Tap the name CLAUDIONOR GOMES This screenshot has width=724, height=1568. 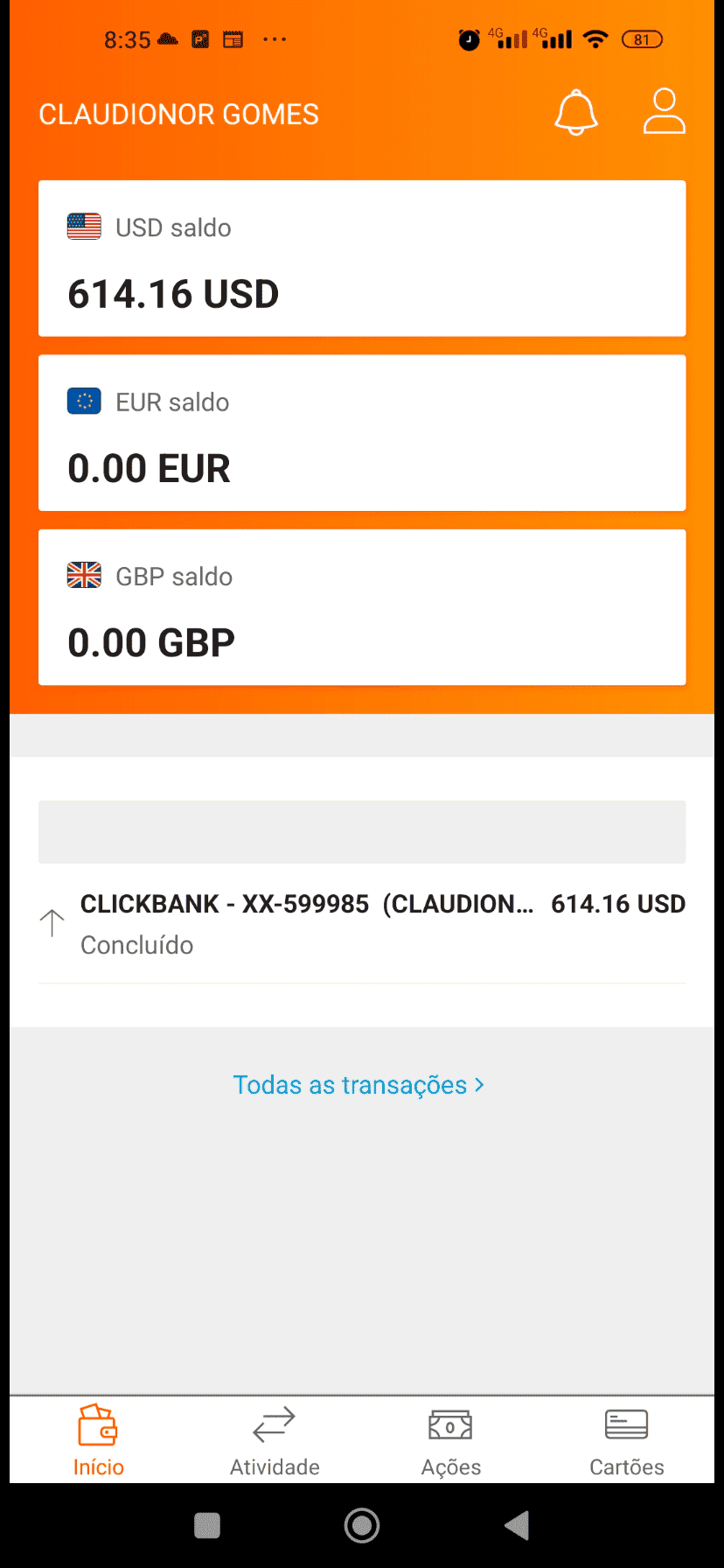[178, 113]
